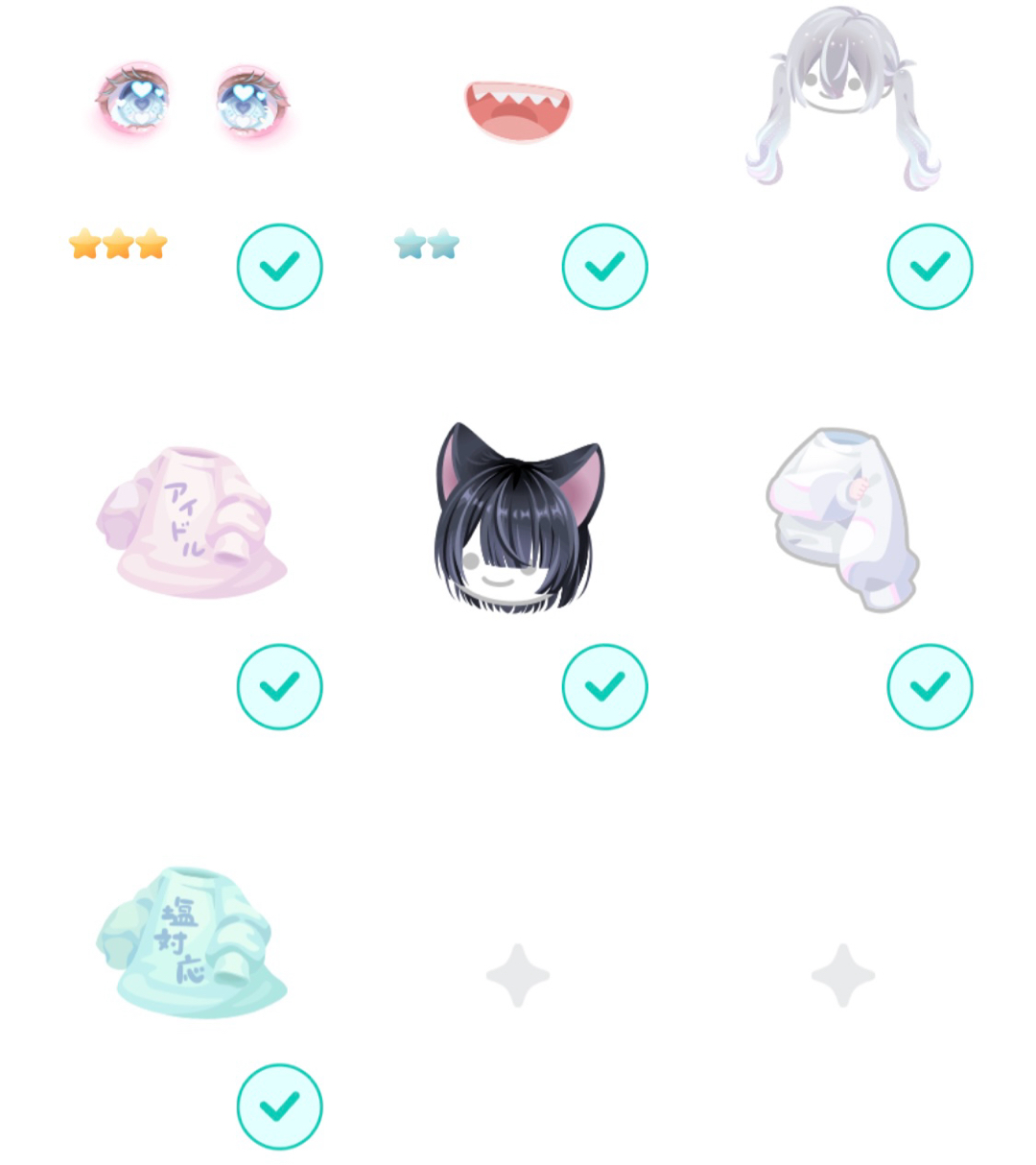Image resolution: width=1036 pixels, height=1165 pixels.
Task: Toggle the checkmark for black cat-ear hair
Action: click(604, 686)
